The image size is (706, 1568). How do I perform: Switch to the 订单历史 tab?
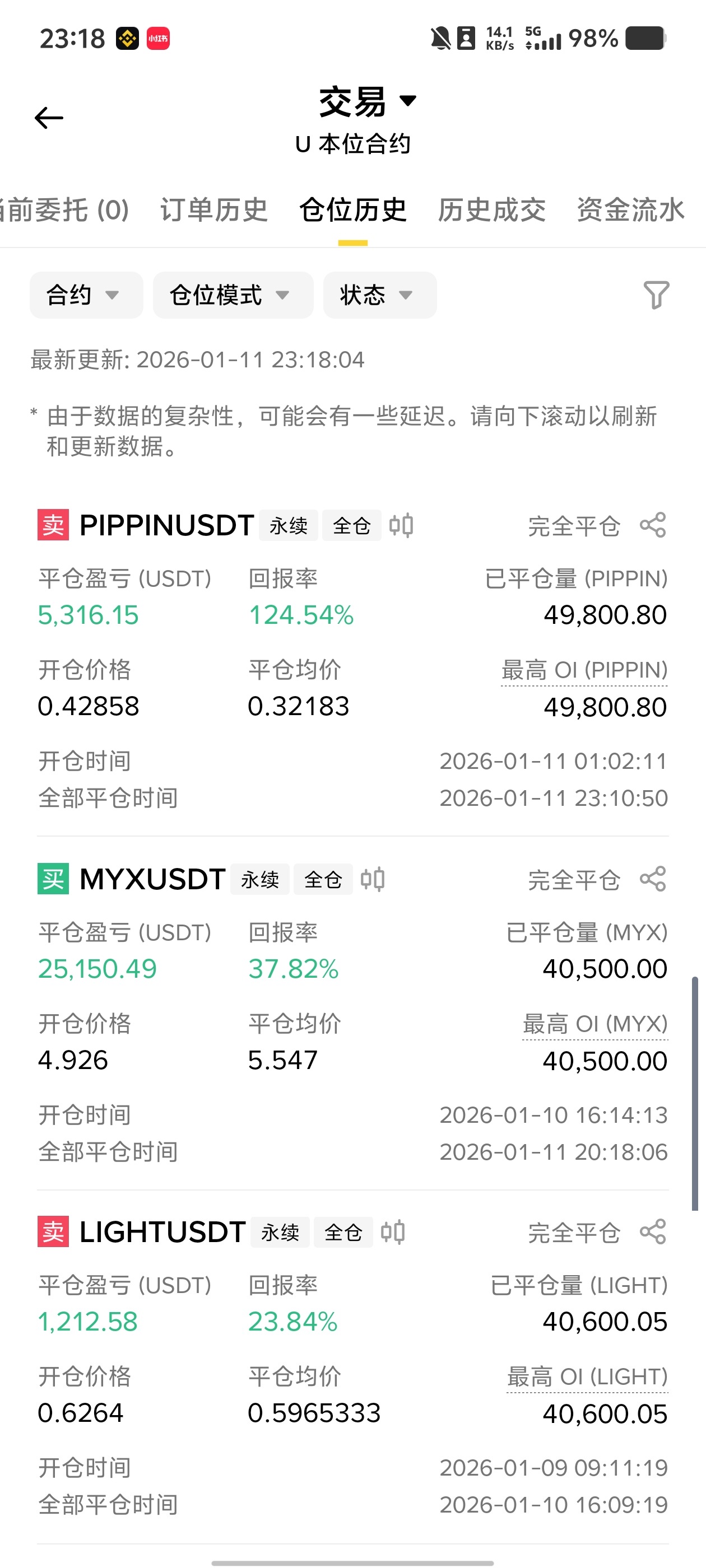(214, 210)
